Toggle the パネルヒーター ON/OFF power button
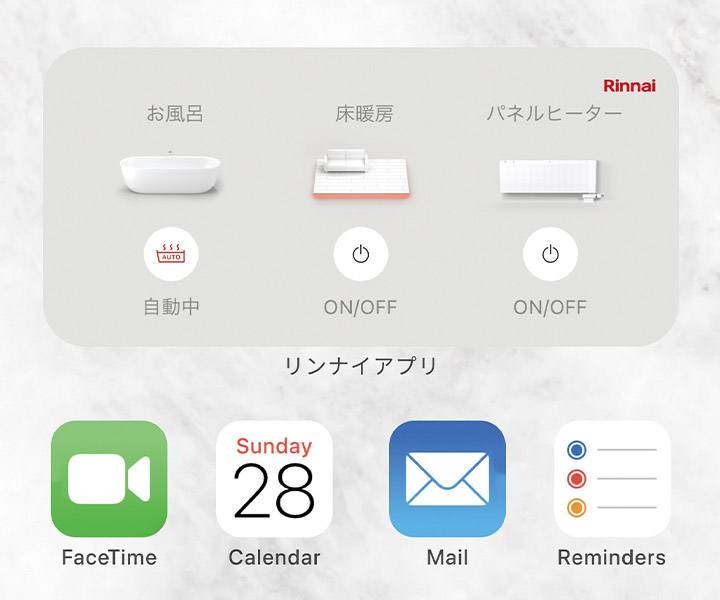Screen dimensions: 720x600 [550, 254]
